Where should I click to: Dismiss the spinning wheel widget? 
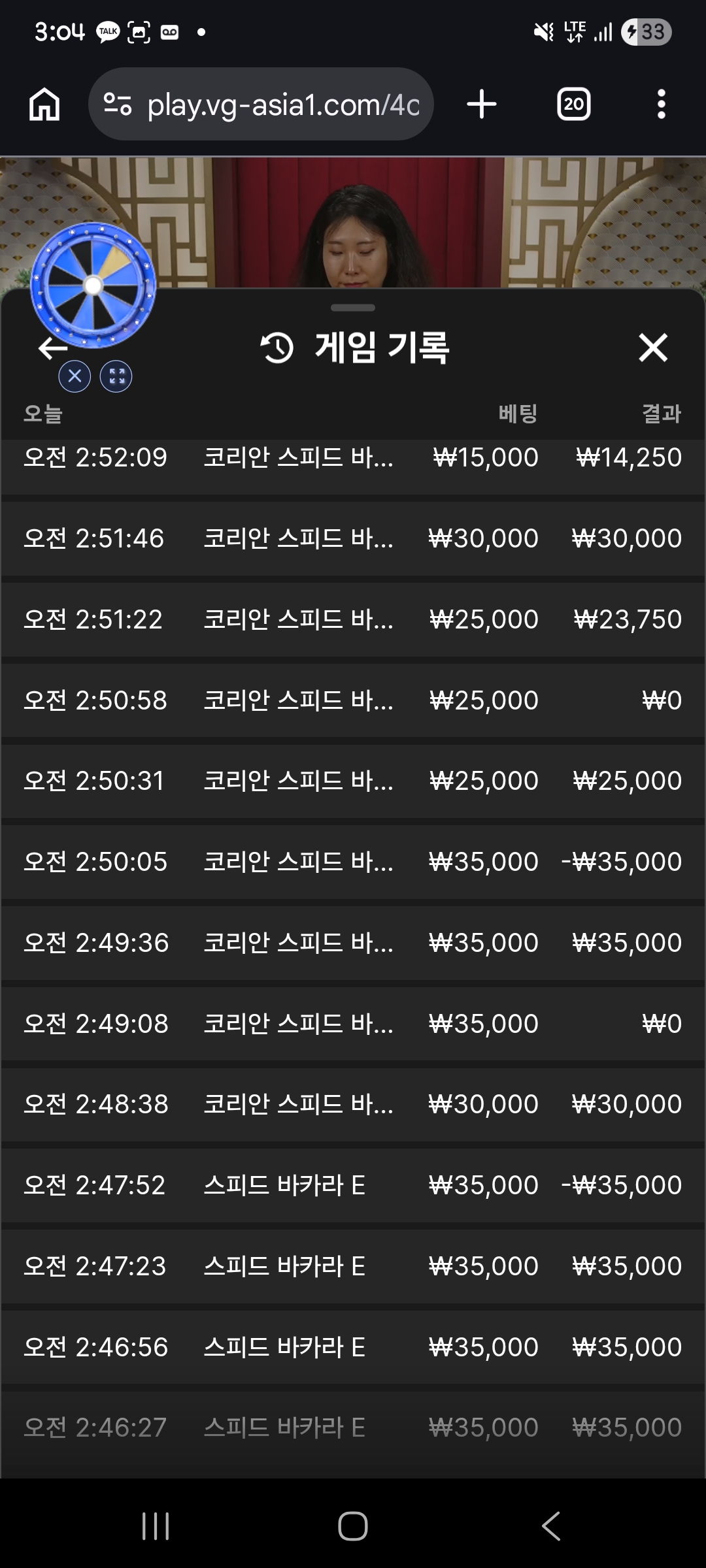75,376
